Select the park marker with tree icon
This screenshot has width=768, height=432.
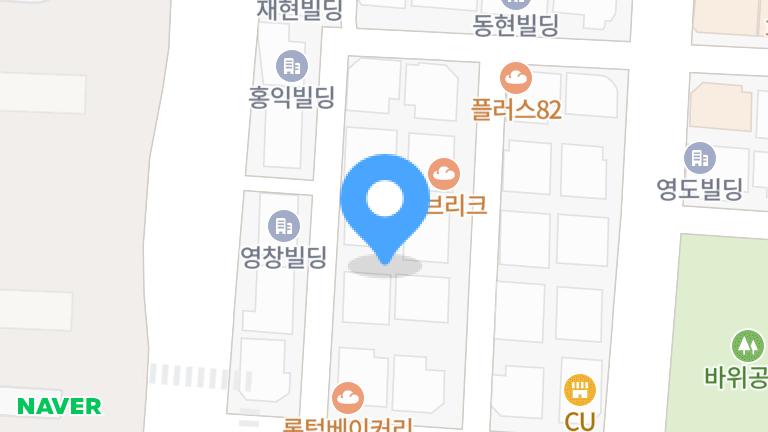(x=746, y=347)
